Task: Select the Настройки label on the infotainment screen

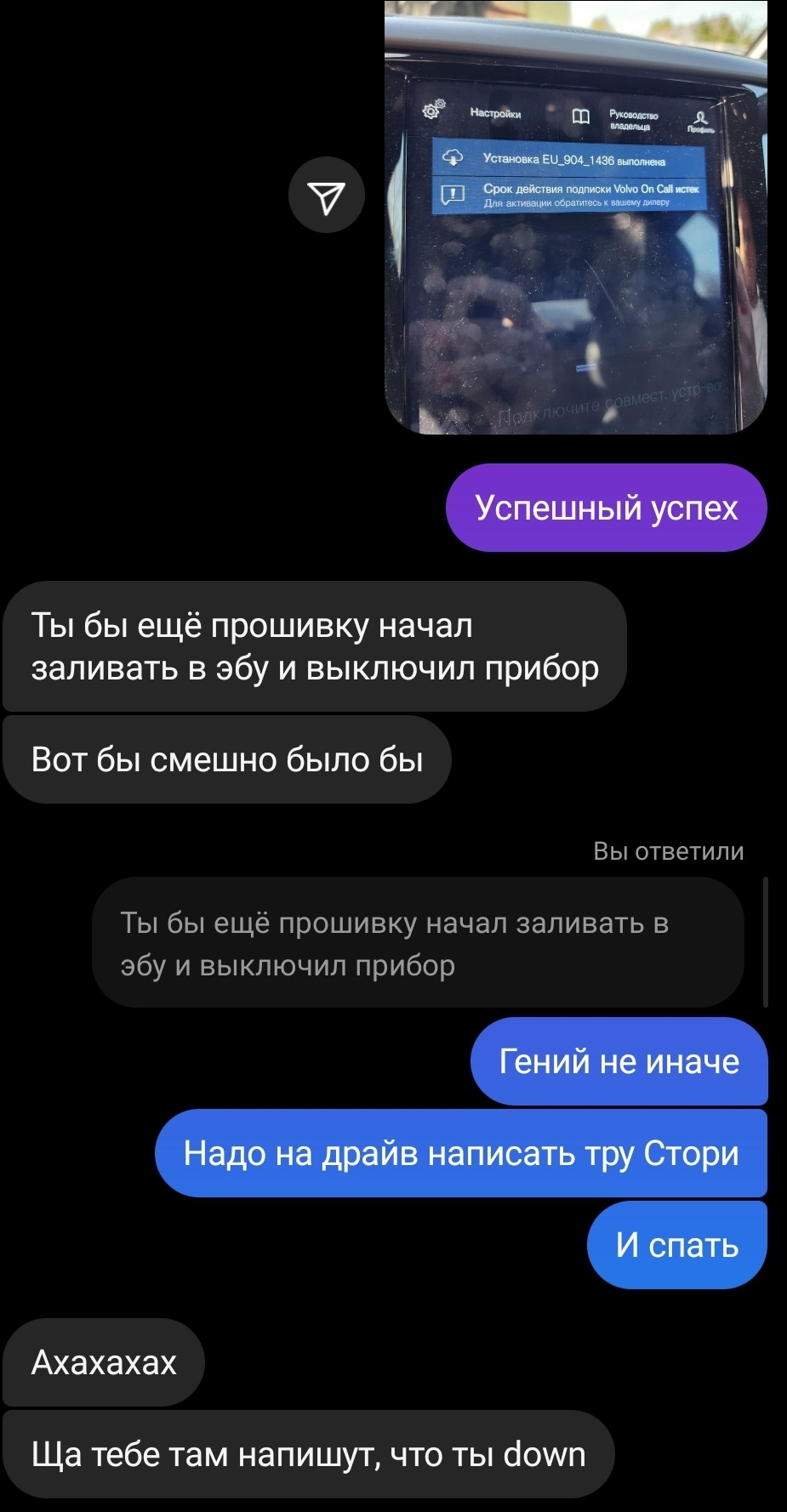Action: point(496,113)
